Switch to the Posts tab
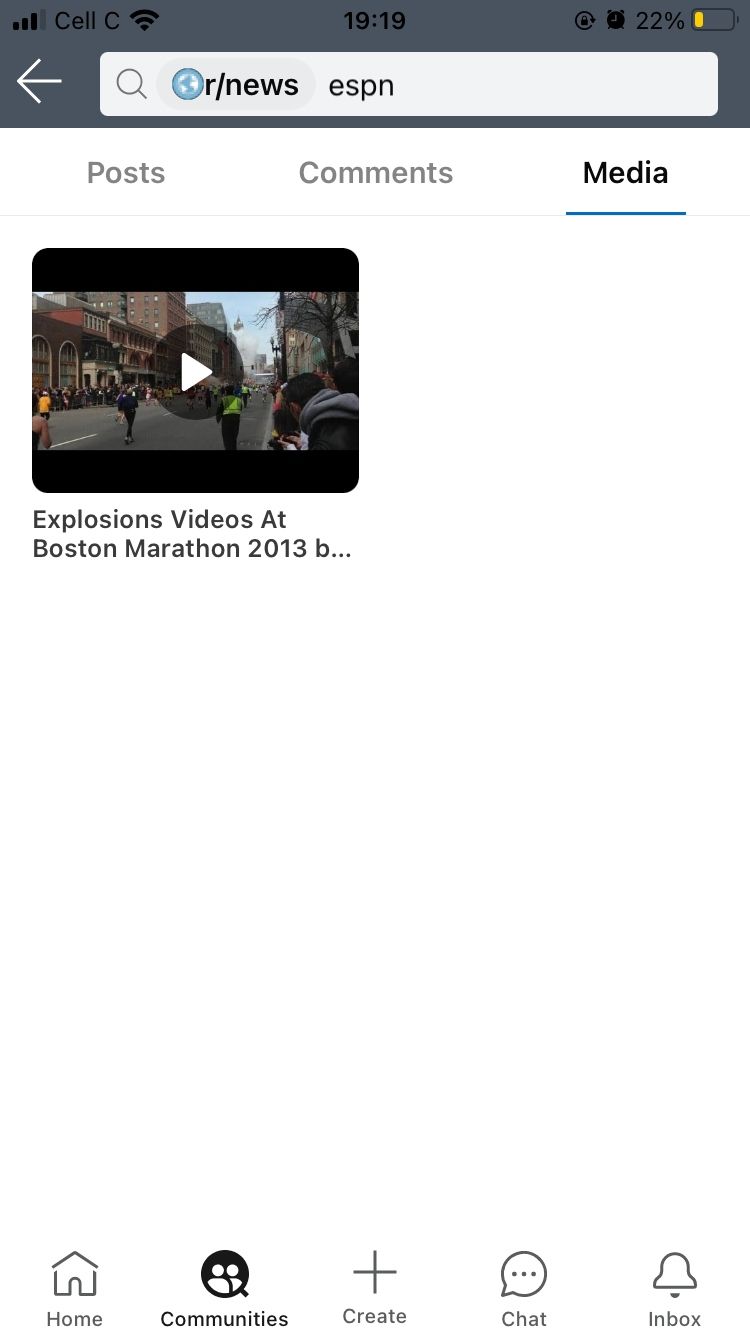The height and width of the screenshot is (1334, 750). coord(125,172)
